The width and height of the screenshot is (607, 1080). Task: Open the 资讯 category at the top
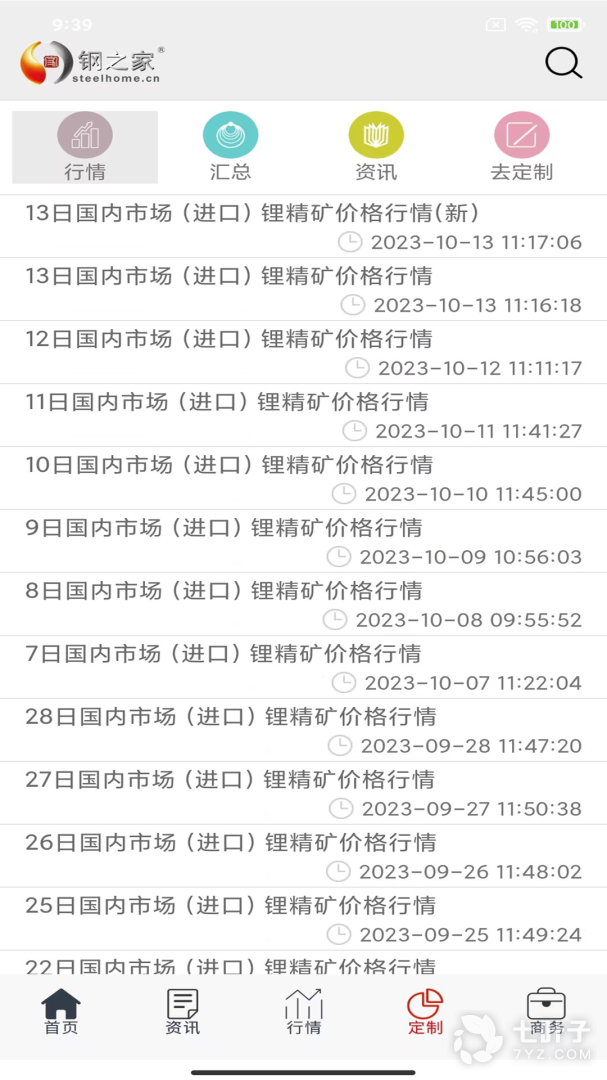(x=376, y=147)
